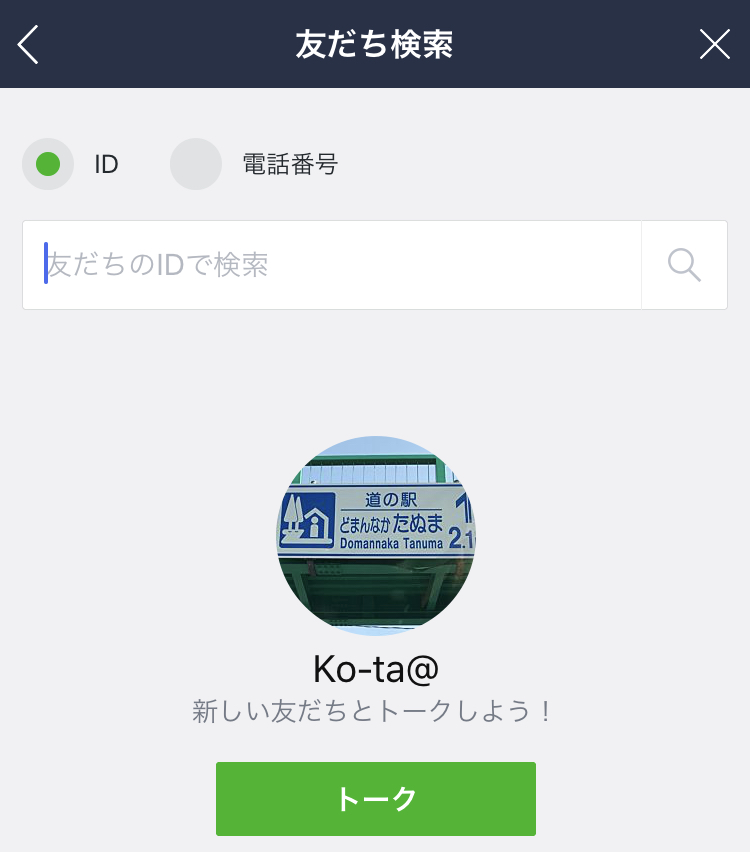The height and width of the screenshot is (852, 750).
Task: Go back from friend search
Action: point(28,44)
